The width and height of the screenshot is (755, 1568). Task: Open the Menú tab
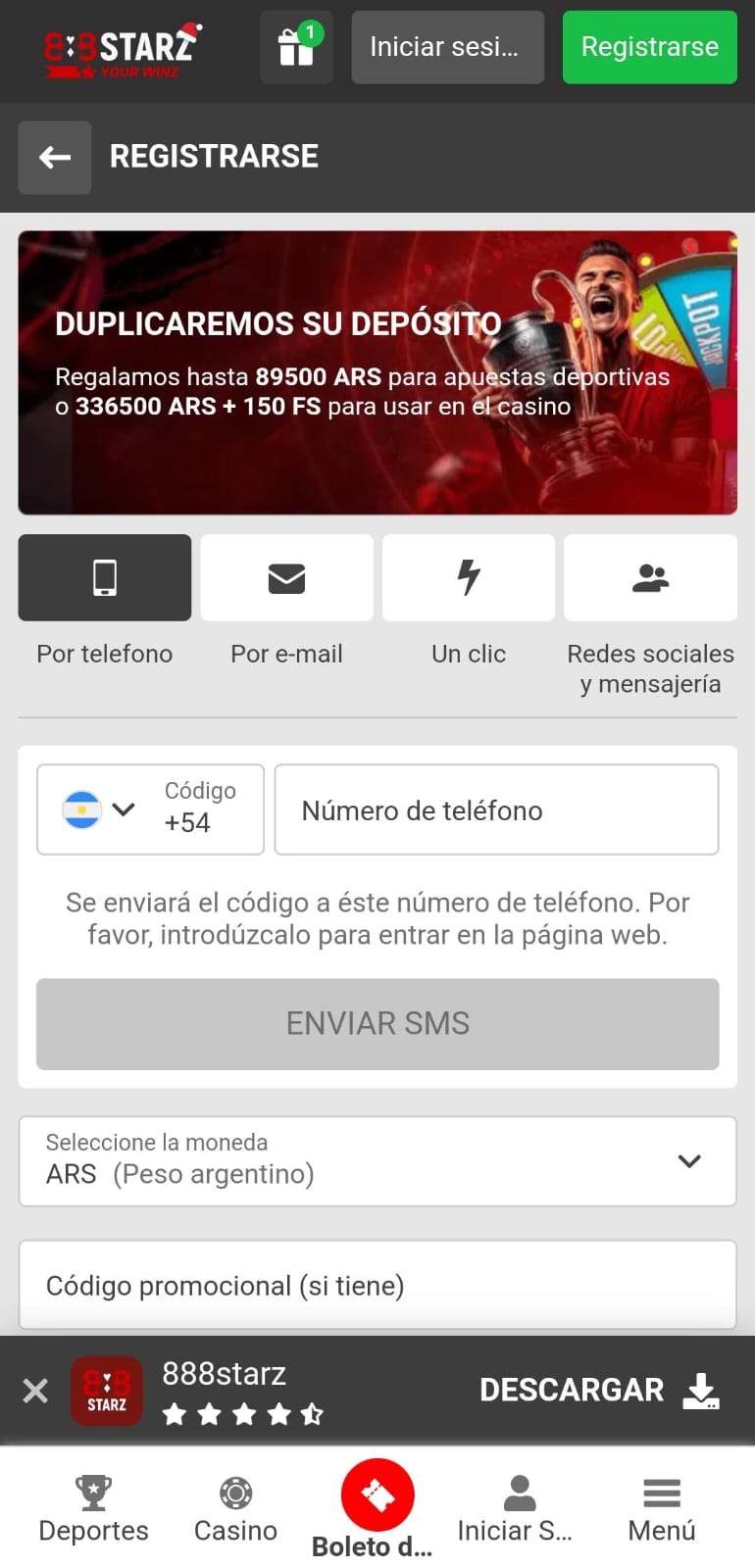tap(662, 1509)
